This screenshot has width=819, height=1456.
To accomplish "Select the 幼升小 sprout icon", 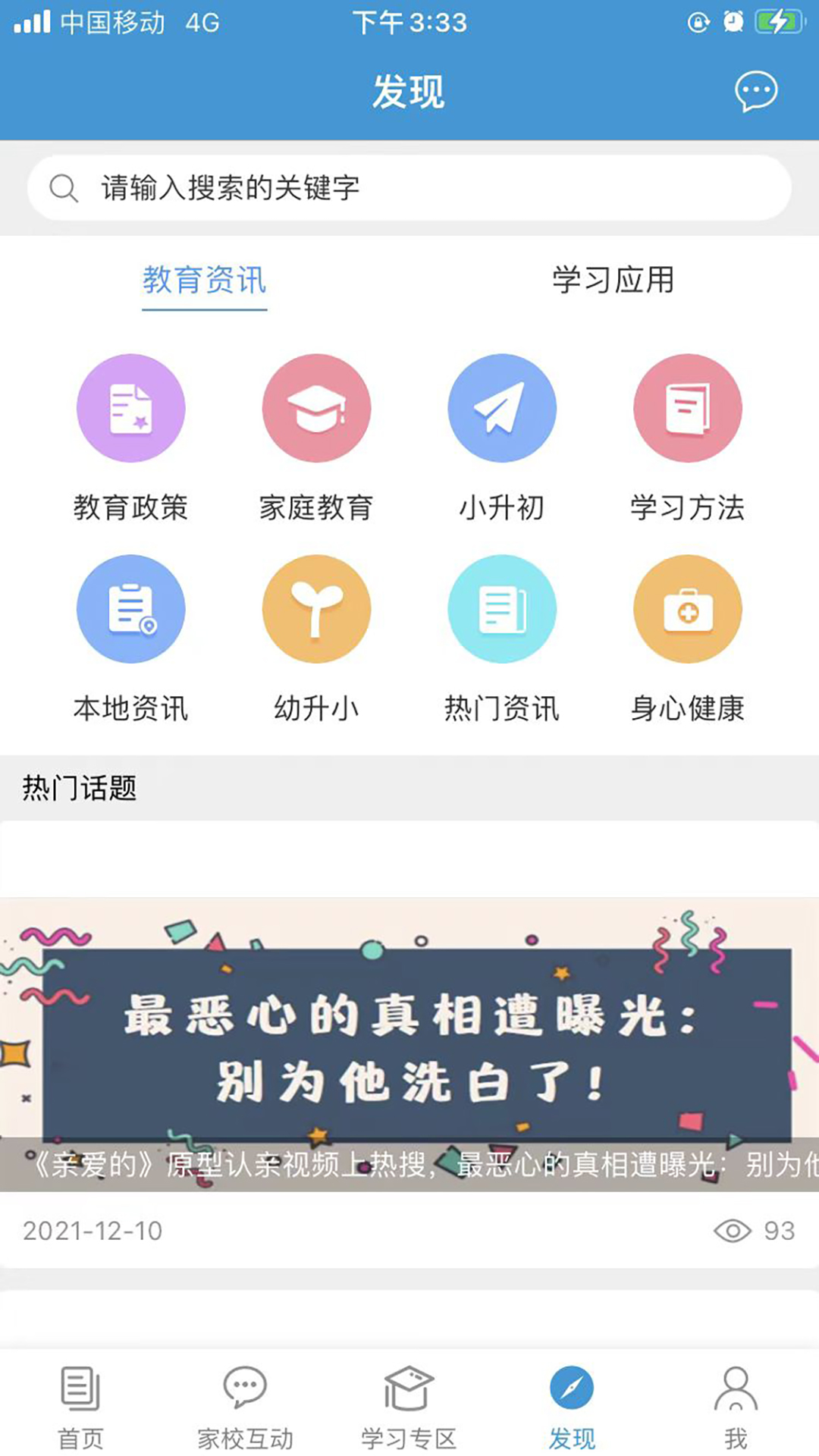I will click(x=316, y=608).
